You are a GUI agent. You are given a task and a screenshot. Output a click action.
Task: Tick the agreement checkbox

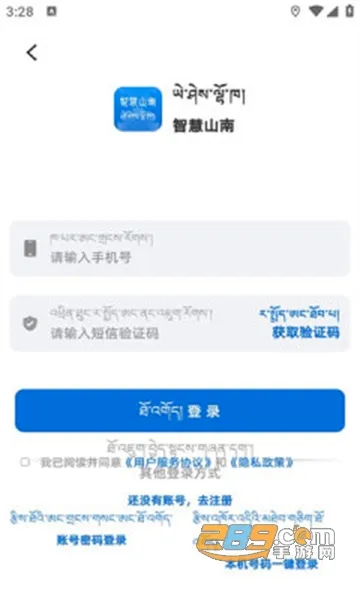click(x=25, y=462)
